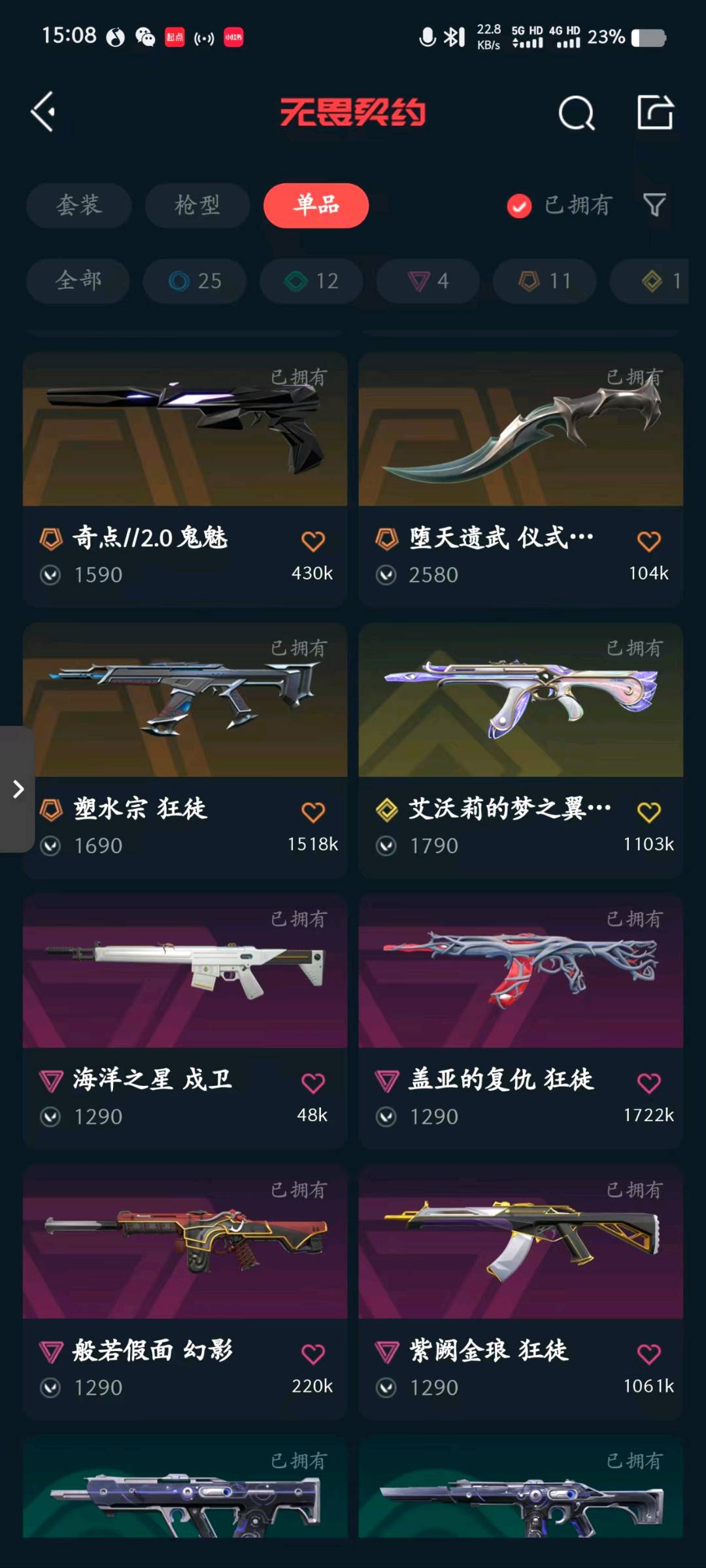Filter by the orange tier chip 11
This screenshot has height=1568, width=706.
point(544,281)
